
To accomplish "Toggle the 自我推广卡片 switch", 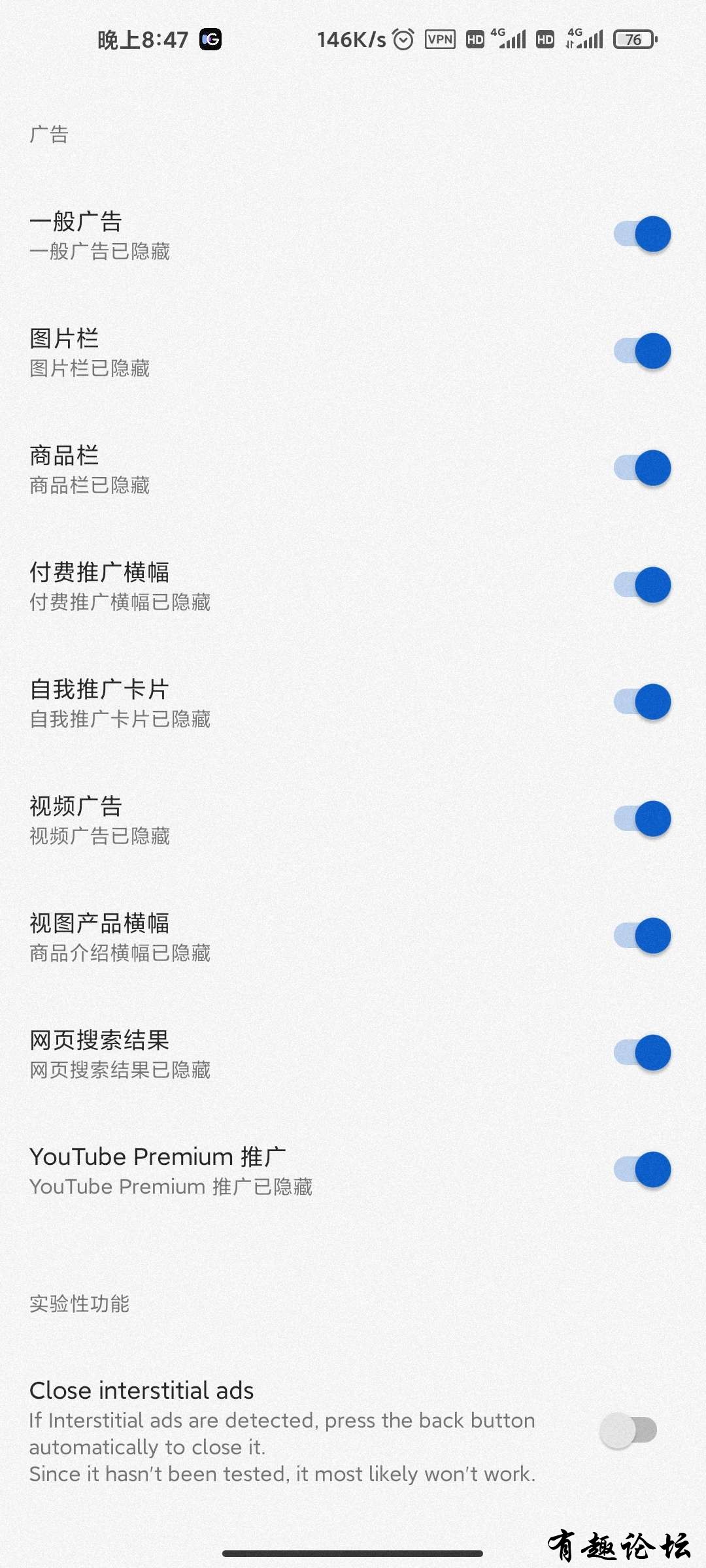I will pyautogui.click(x=642, y=702).
